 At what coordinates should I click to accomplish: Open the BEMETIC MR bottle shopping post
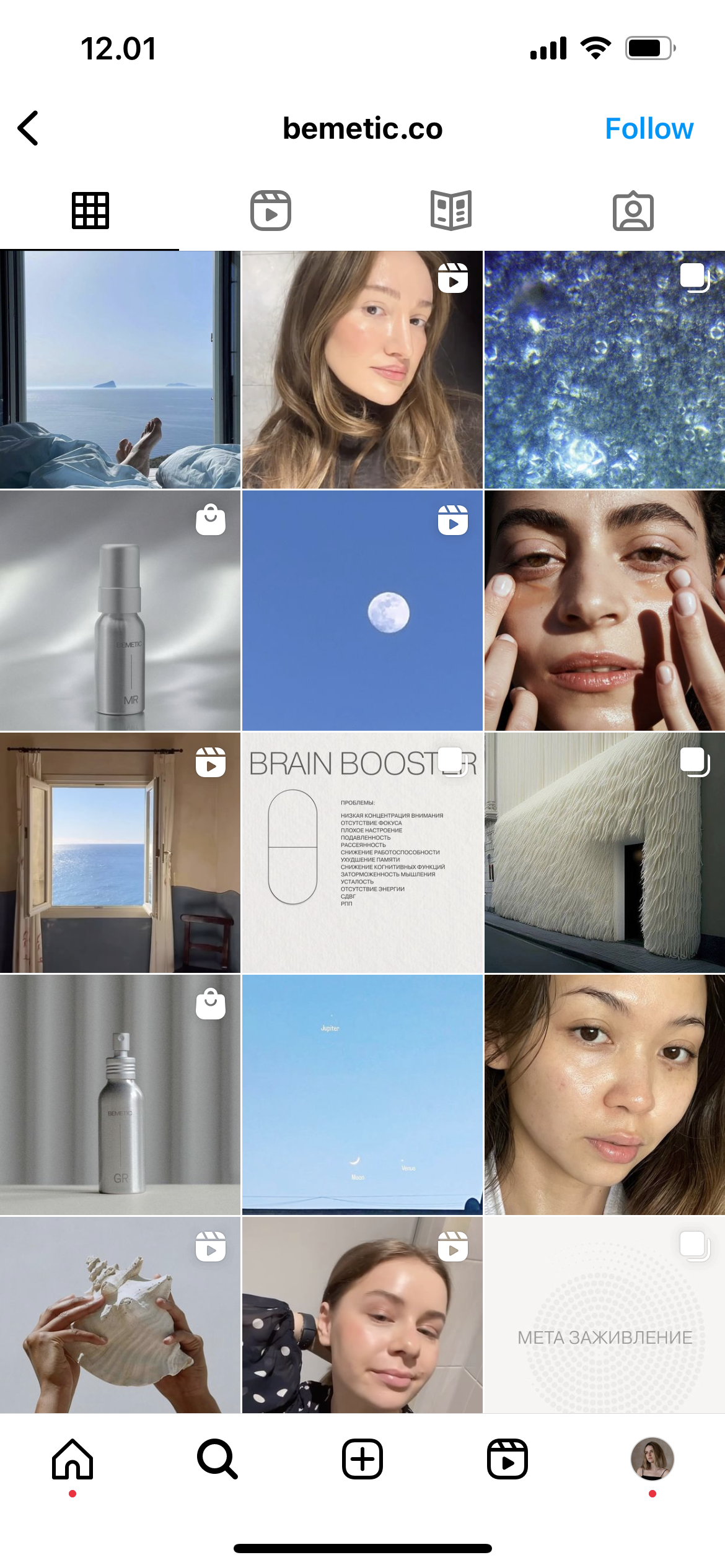(120, 611)
